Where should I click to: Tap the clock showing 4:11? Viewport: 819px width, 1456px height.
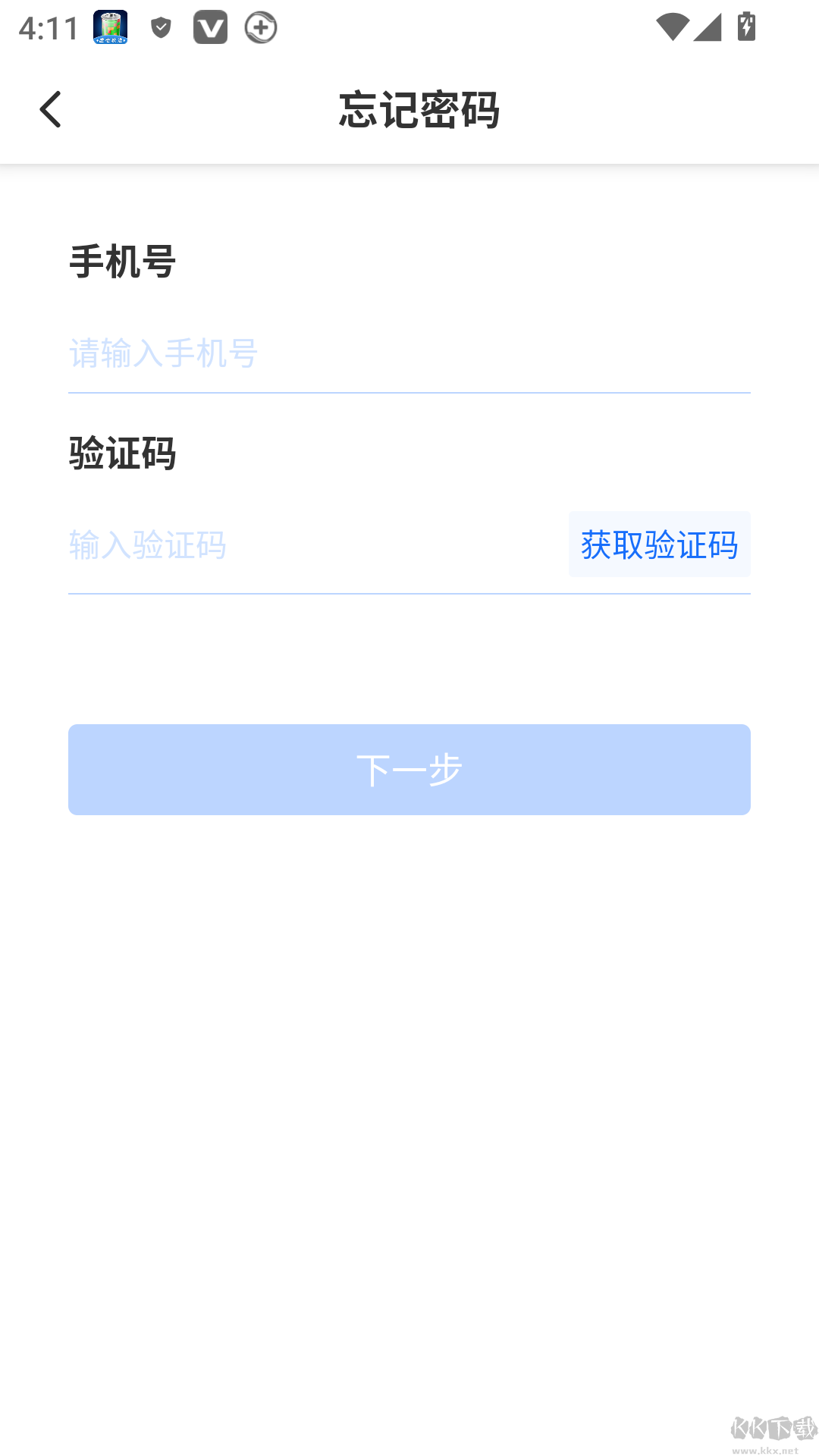47,27
